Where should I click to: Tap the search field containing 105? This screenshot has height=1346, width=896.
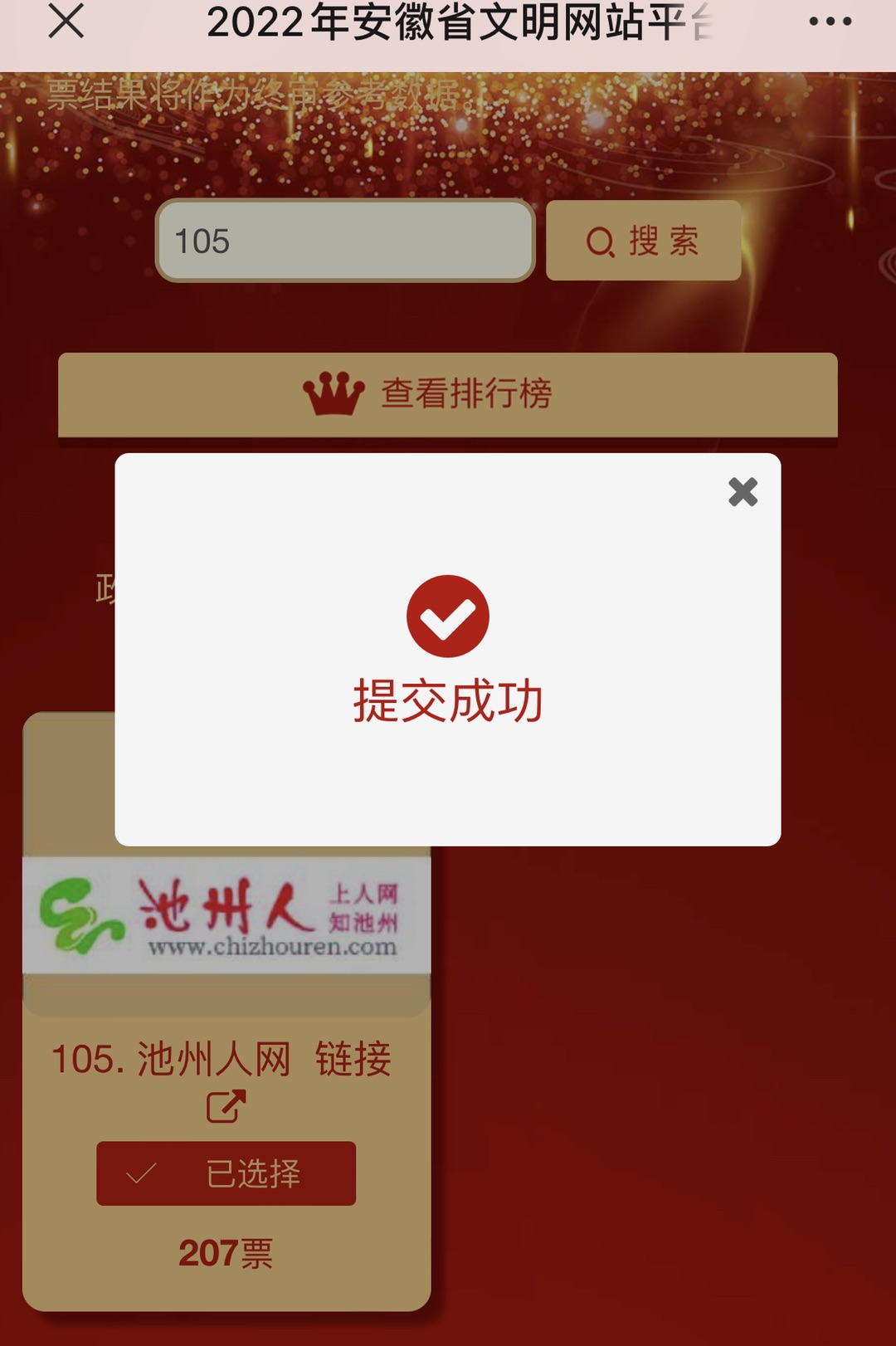[x=344, y=241]
